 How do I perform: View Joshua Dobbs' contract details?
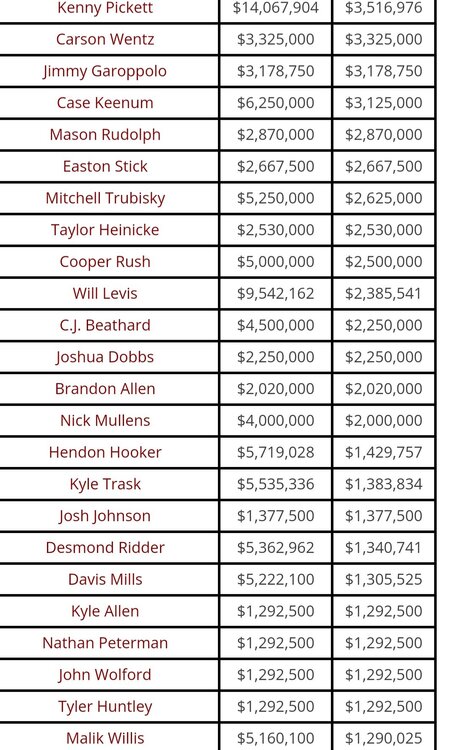[x=105, y=357]
